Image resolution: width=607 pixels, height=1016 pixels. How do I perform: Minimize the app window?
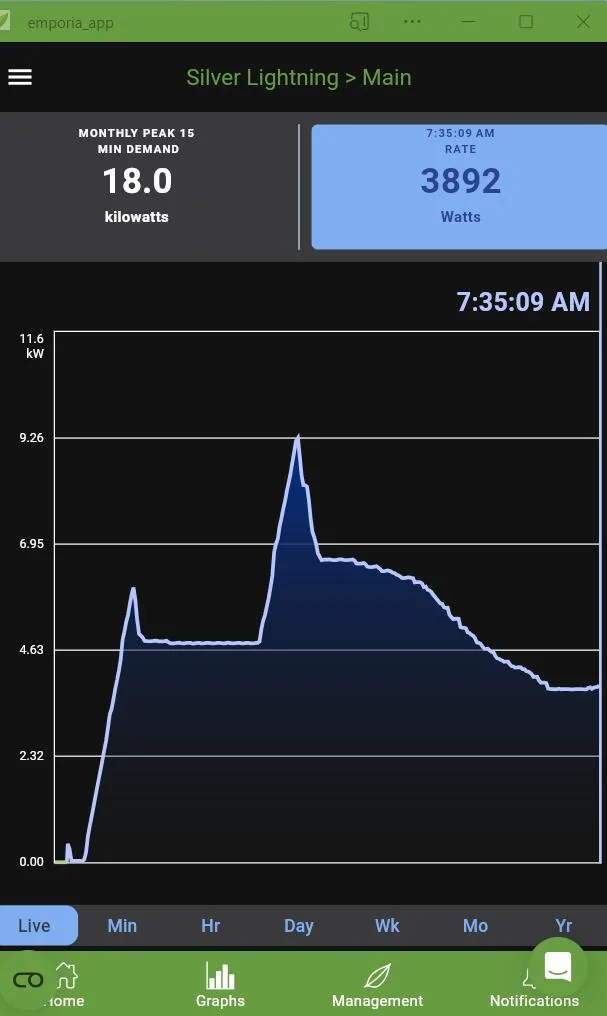[468, 21]
